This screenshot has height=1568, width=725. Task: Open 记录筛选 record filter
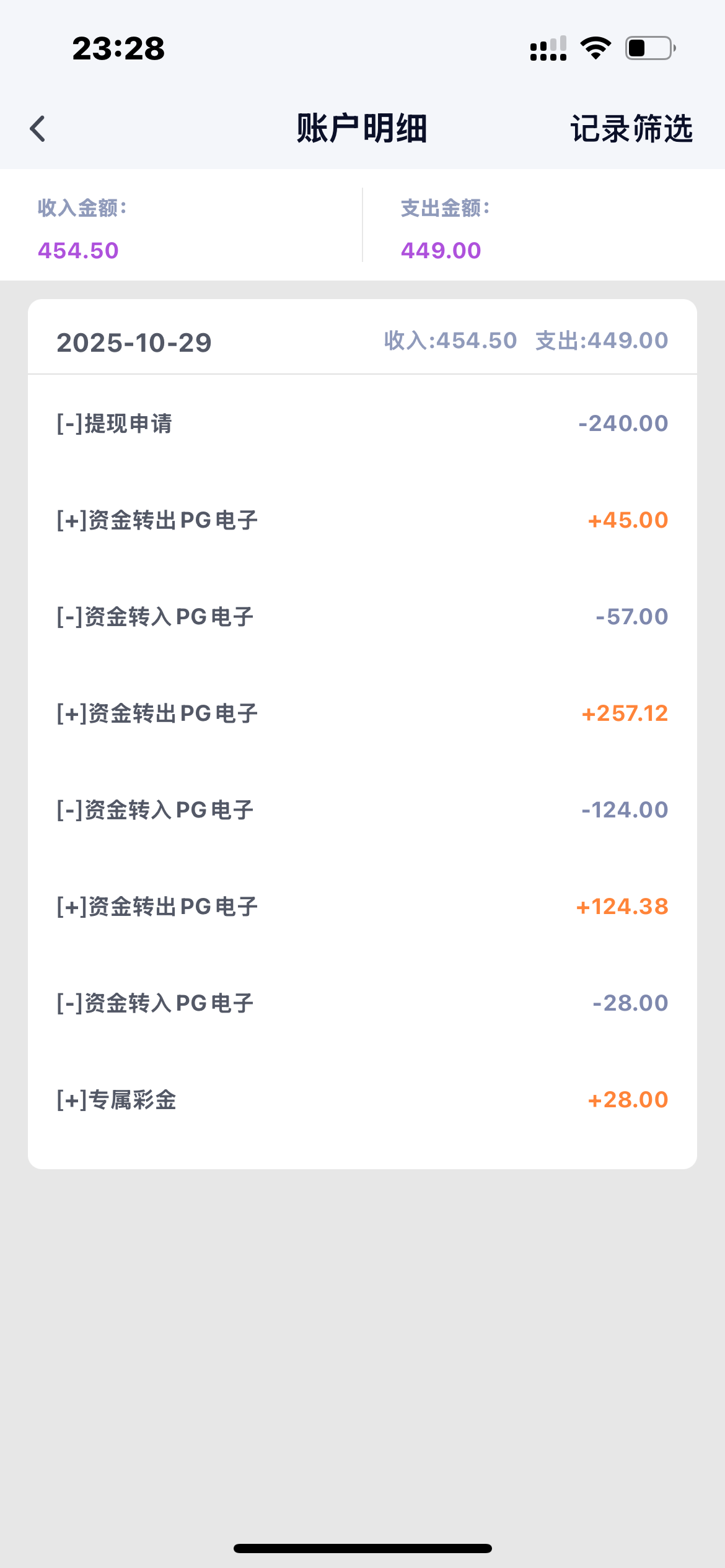click(x=631, y=129)
